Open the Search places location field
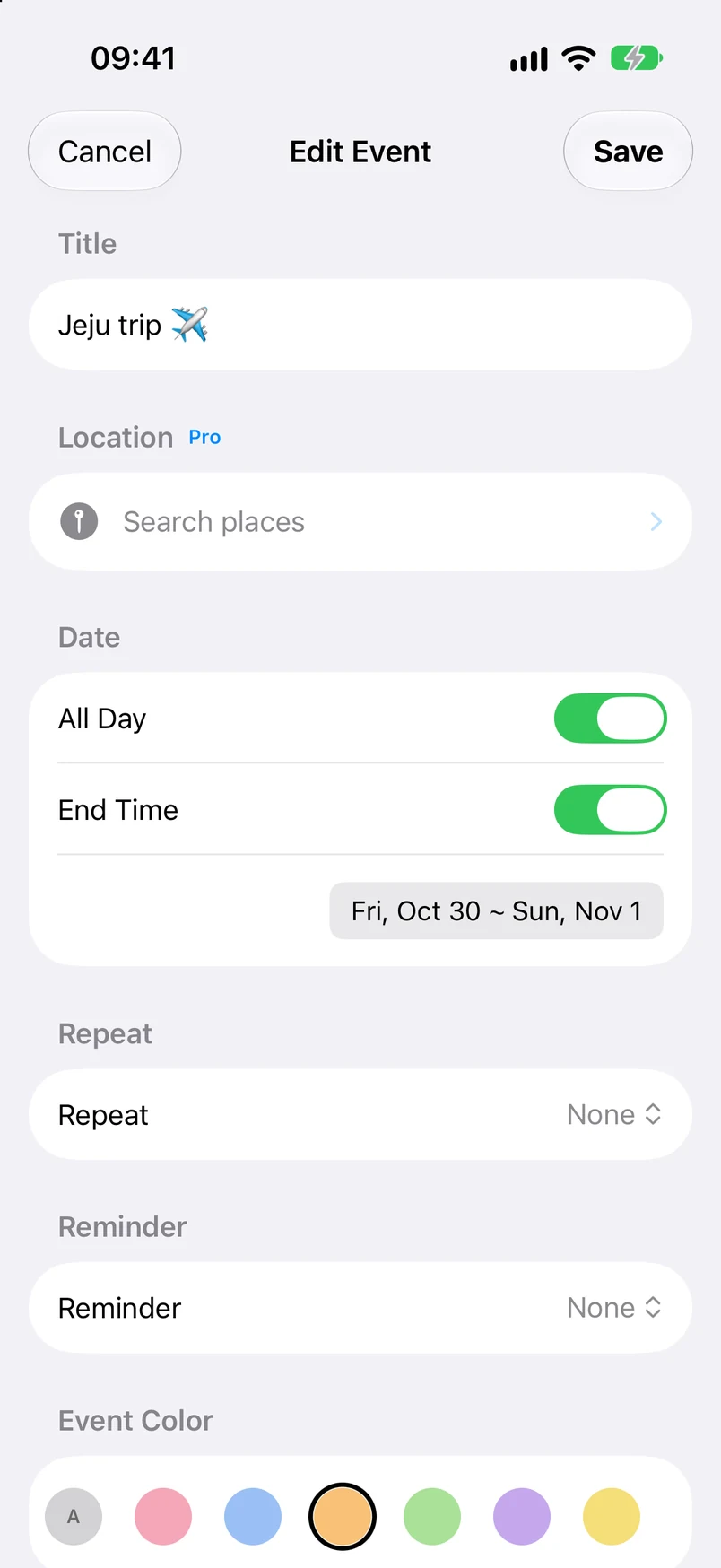This screenshot has width=721, height=1568. pyautogui.click(x=360, y=521)
